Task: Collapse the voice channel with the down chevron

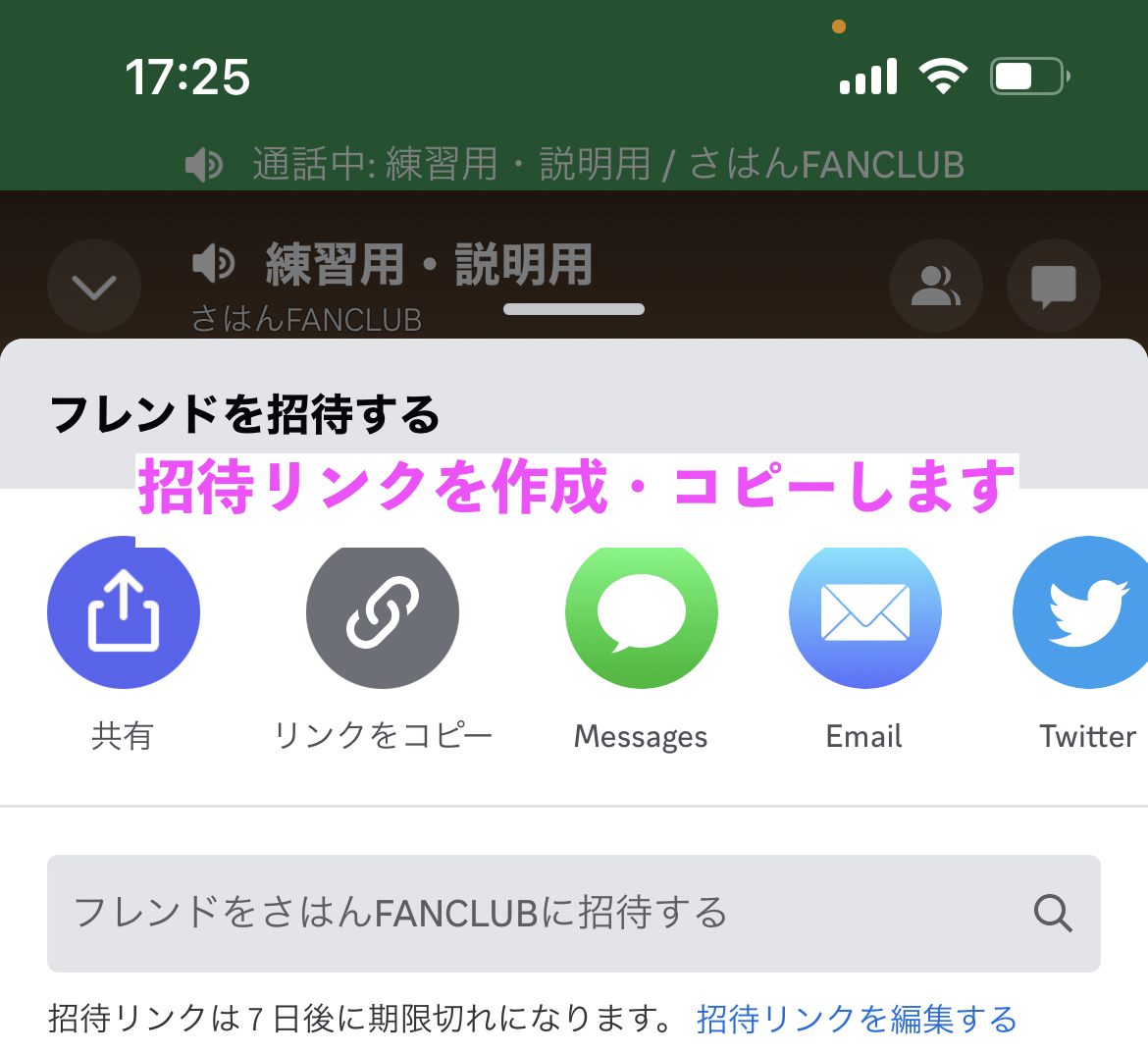Action: click(x=94, y=287)
